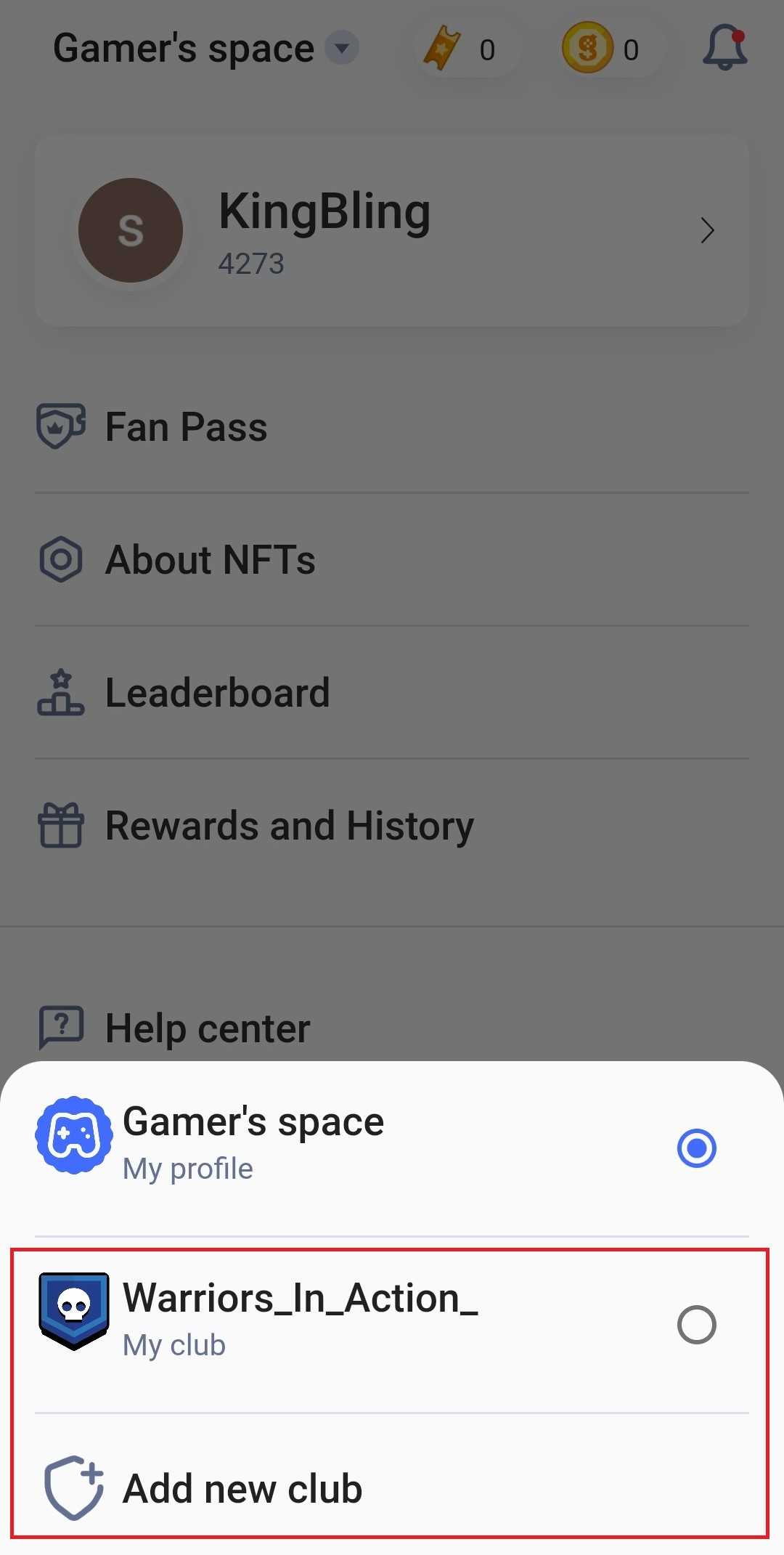
Task: Open the KingBling profile card
Action: pos(392,230)
